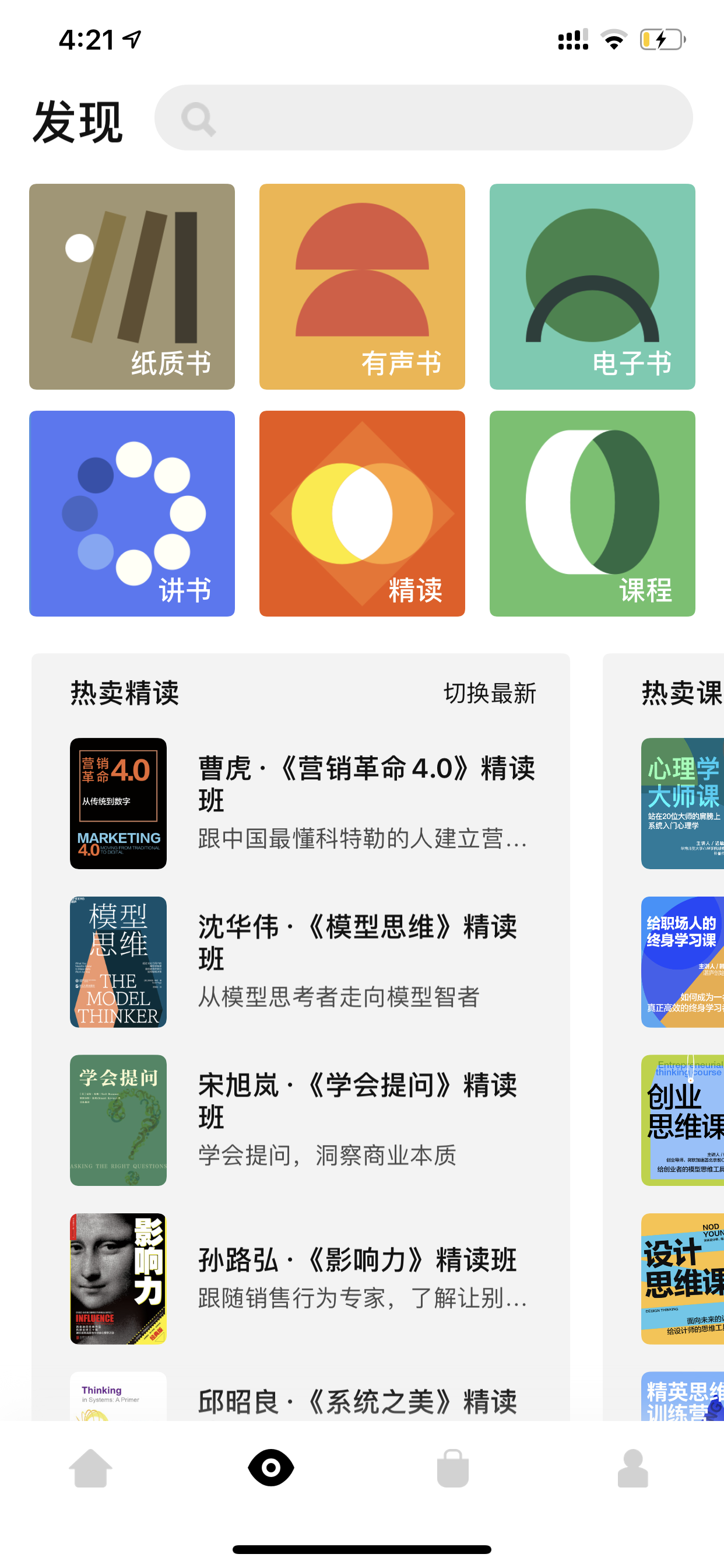Image resolution: width=724 pixels, height=1568 pixels.
Task: Select the discover eye tab
Action: coord(271,1468)
